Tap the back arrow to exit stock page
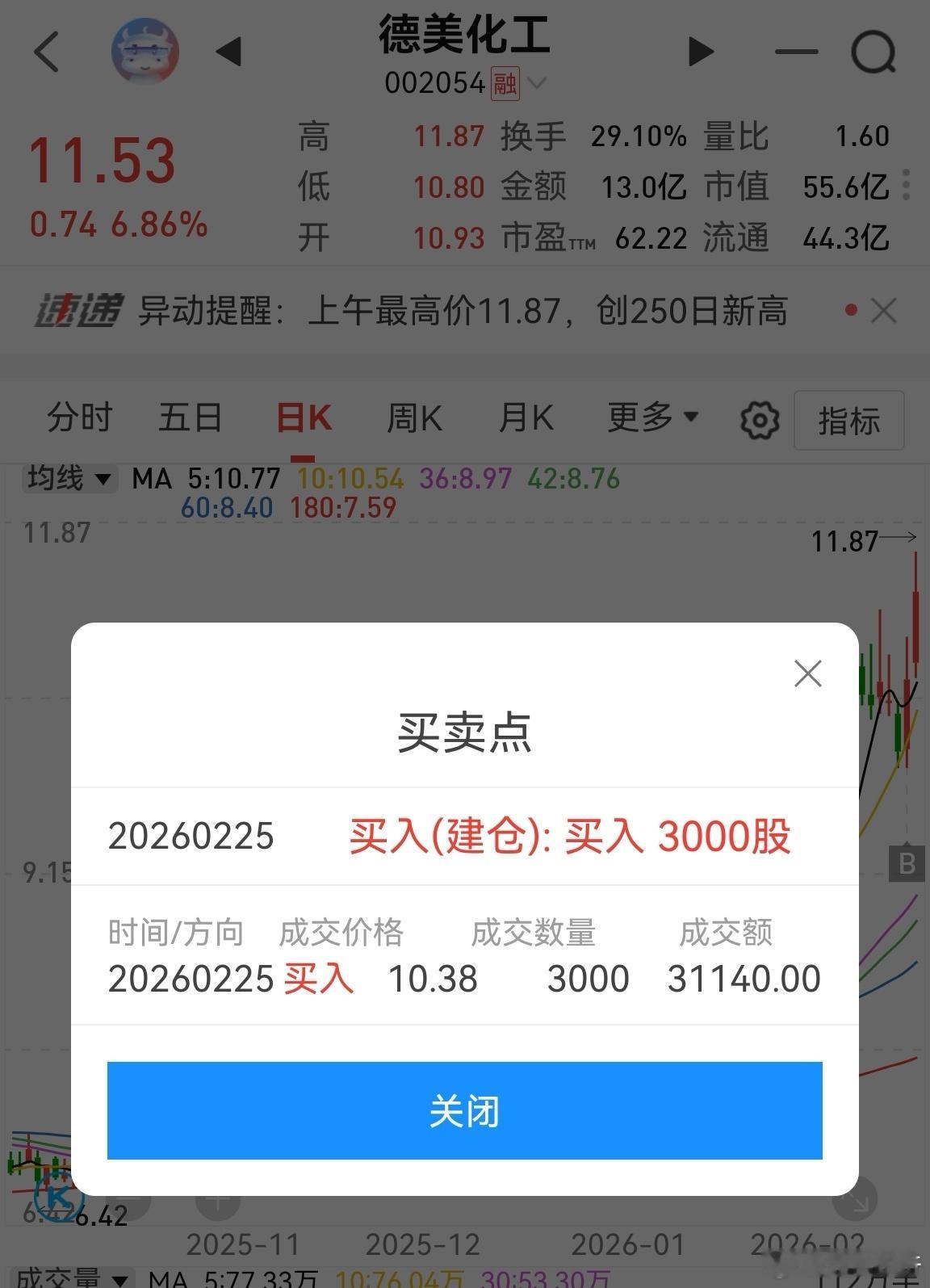The width and height of the screenshot is (930, 1288). (x=46, y=51)
